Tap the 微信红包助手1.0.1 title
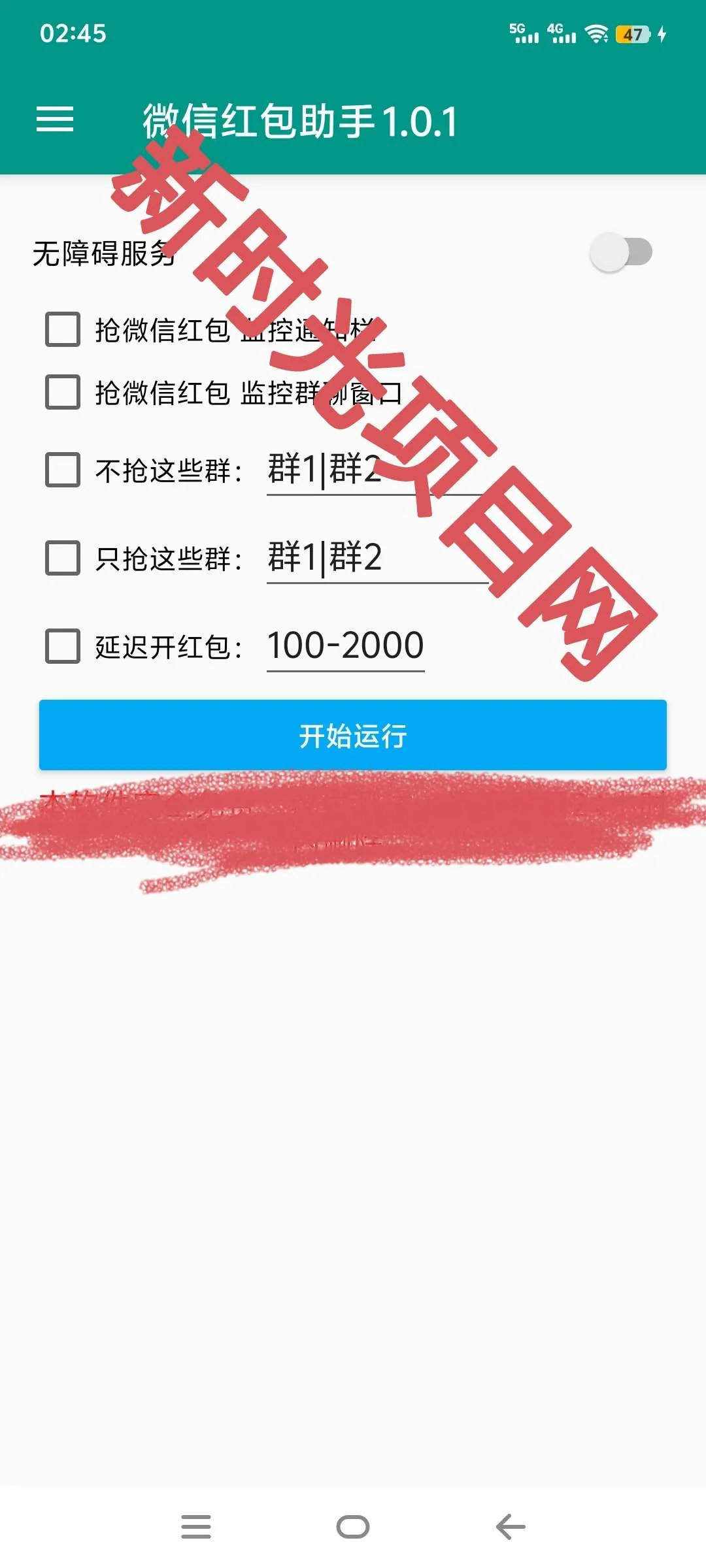This screenshot has width=706, height=1568. [301, 120]
